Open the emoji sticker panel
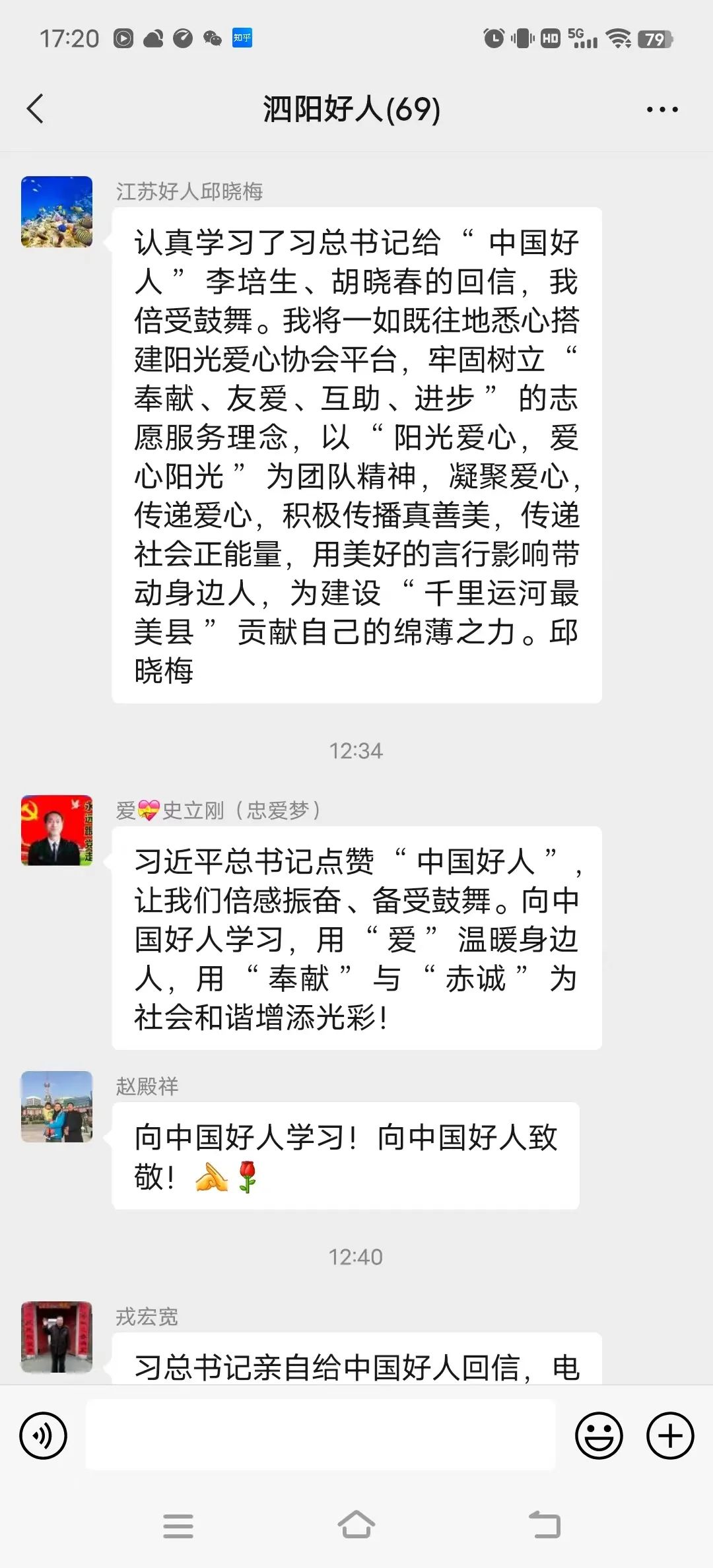 [x=599, y=1435]
